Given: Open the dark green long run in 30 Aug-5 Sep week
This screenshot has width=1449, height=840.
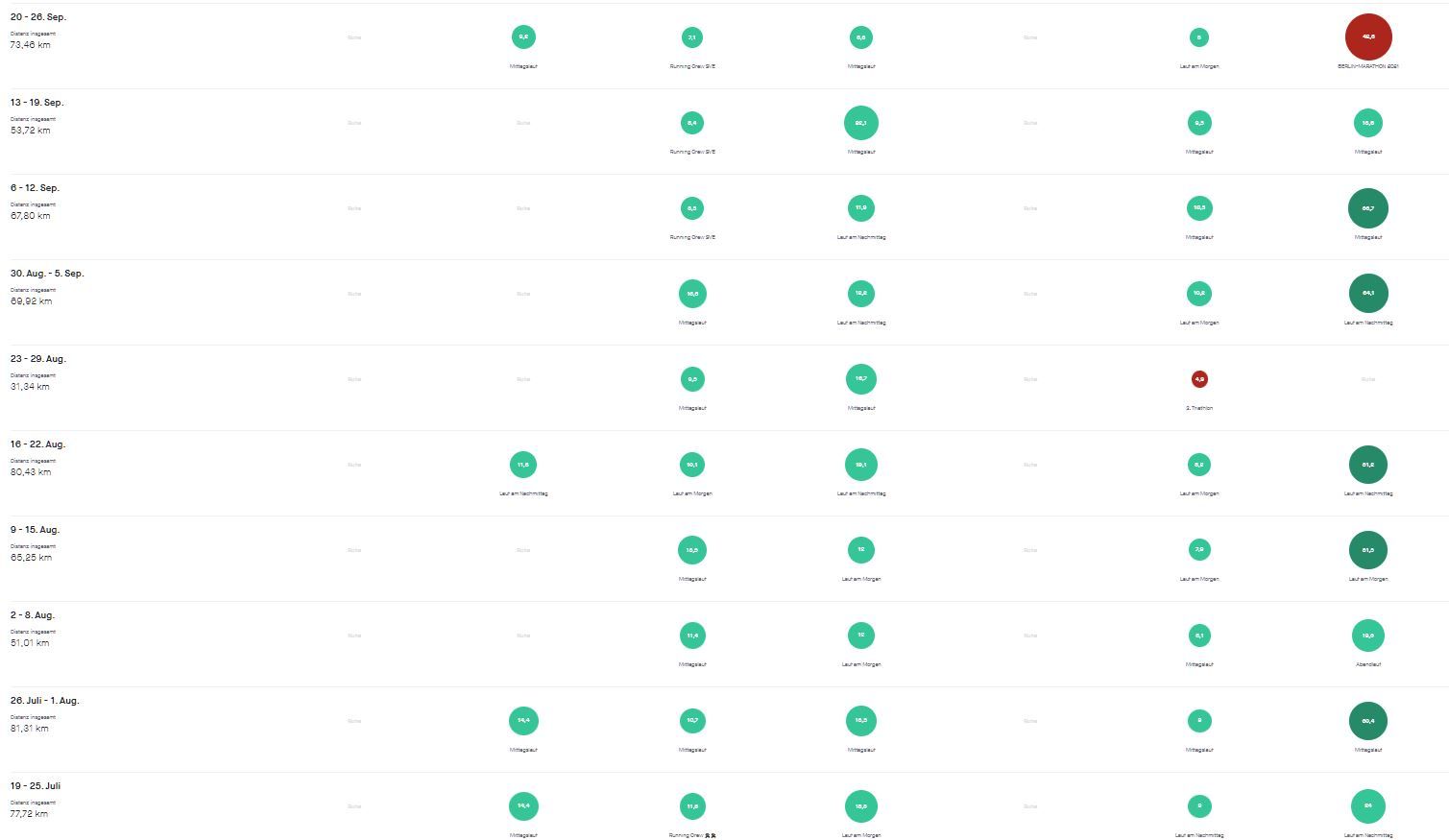Looking at the screenshot, I should pyautogui.click(x=1368, y=294).
